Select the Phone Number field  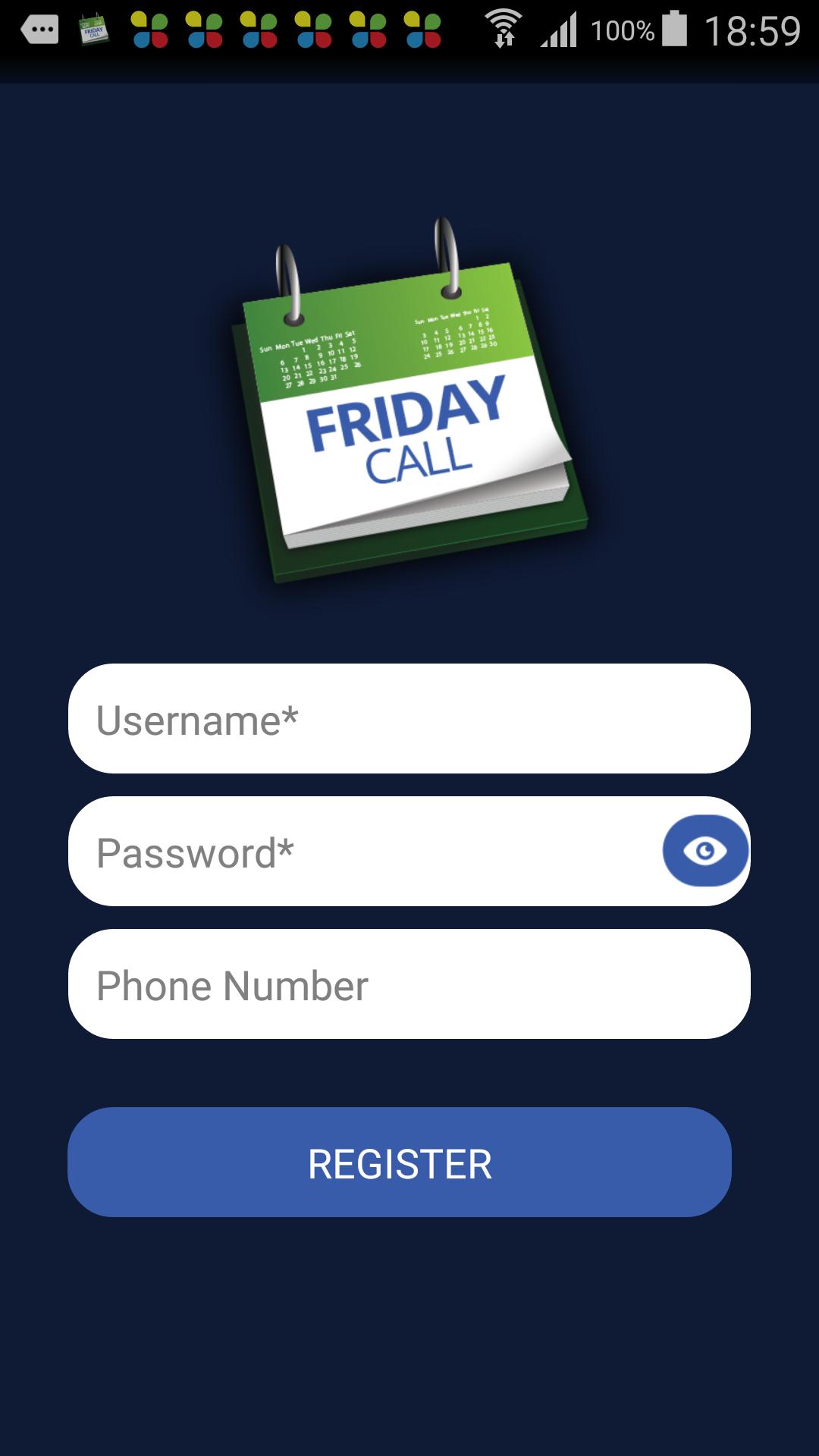[x=409, y=984]
